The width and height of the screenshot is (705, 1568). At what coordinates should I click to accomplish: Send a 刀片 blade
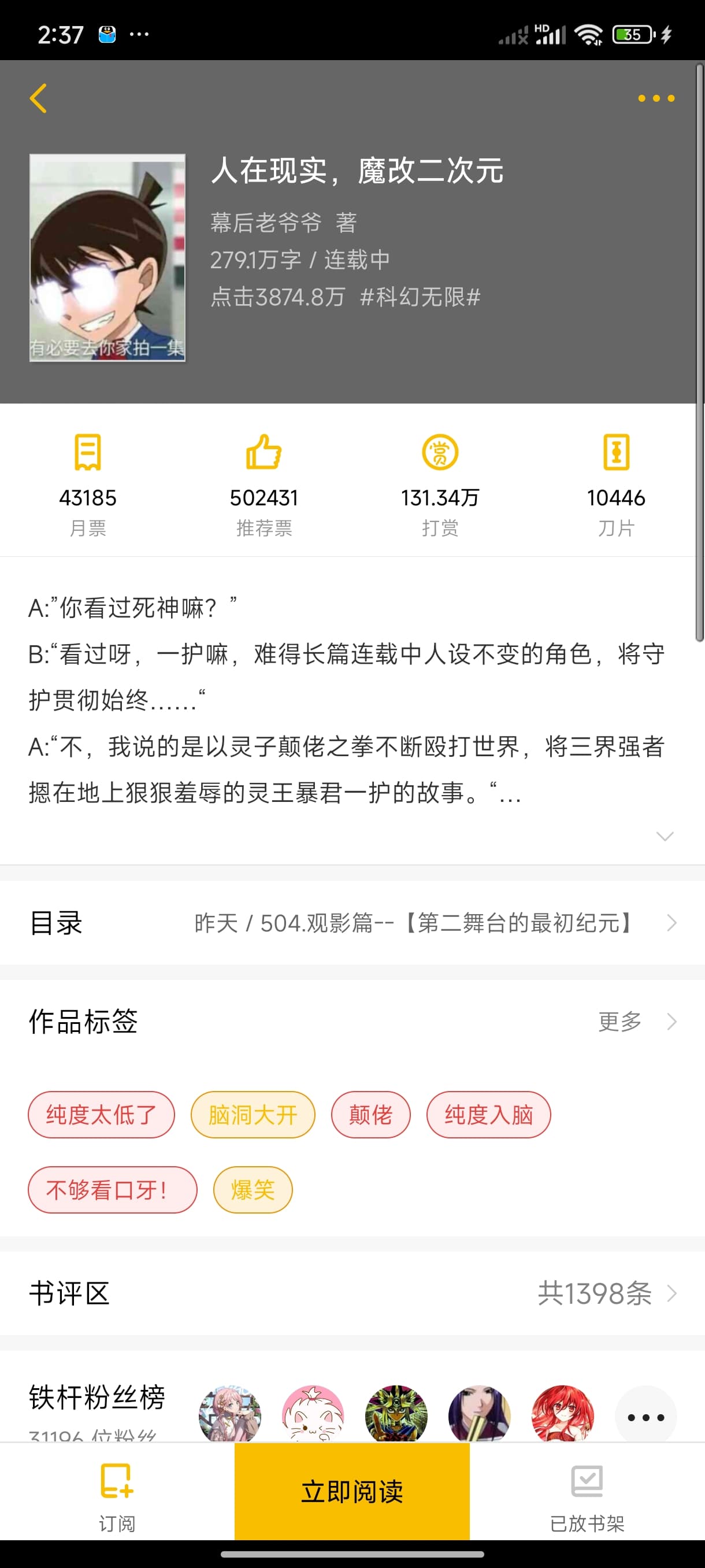pyautogui.click(x=615, y=484)
